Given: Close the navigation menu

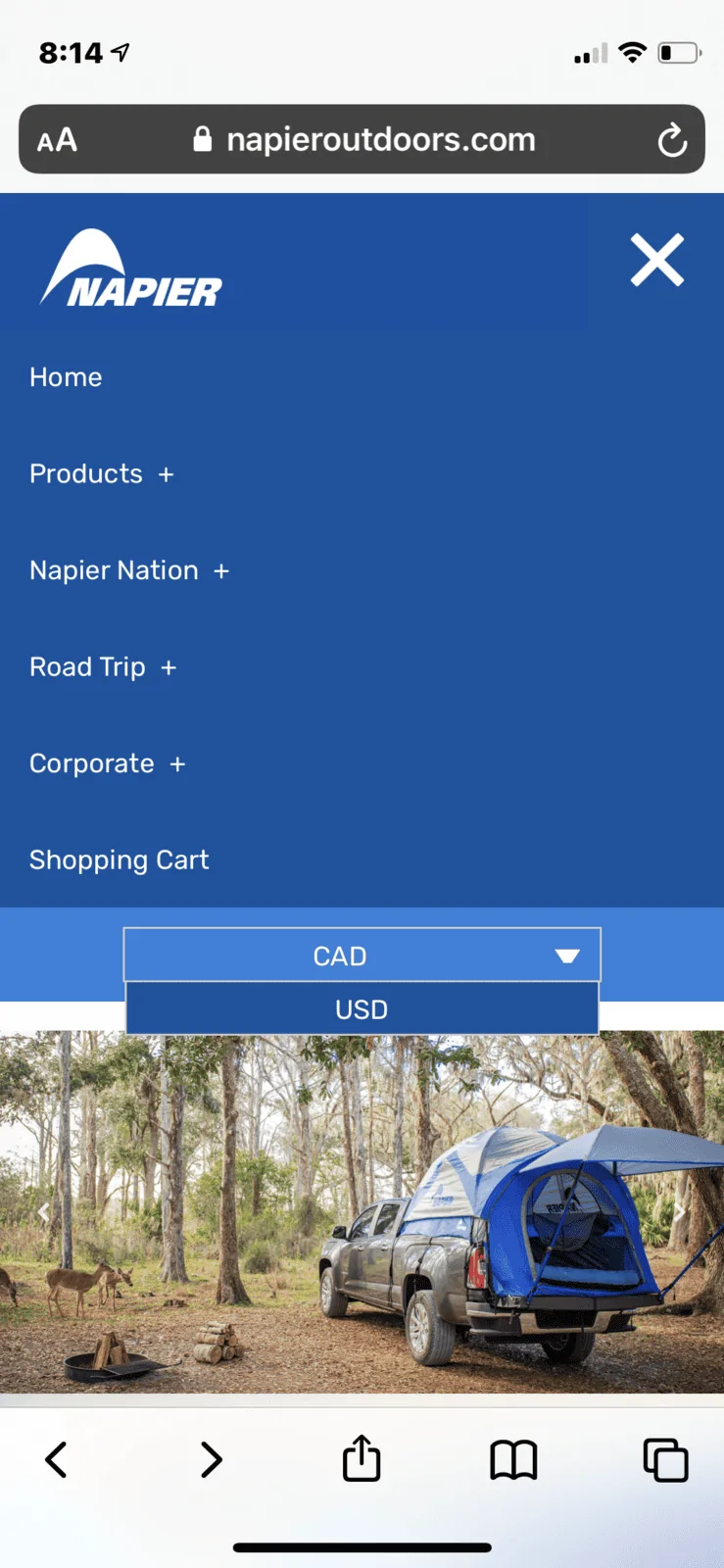Looking at the screenshot, I should coord(656,261).
